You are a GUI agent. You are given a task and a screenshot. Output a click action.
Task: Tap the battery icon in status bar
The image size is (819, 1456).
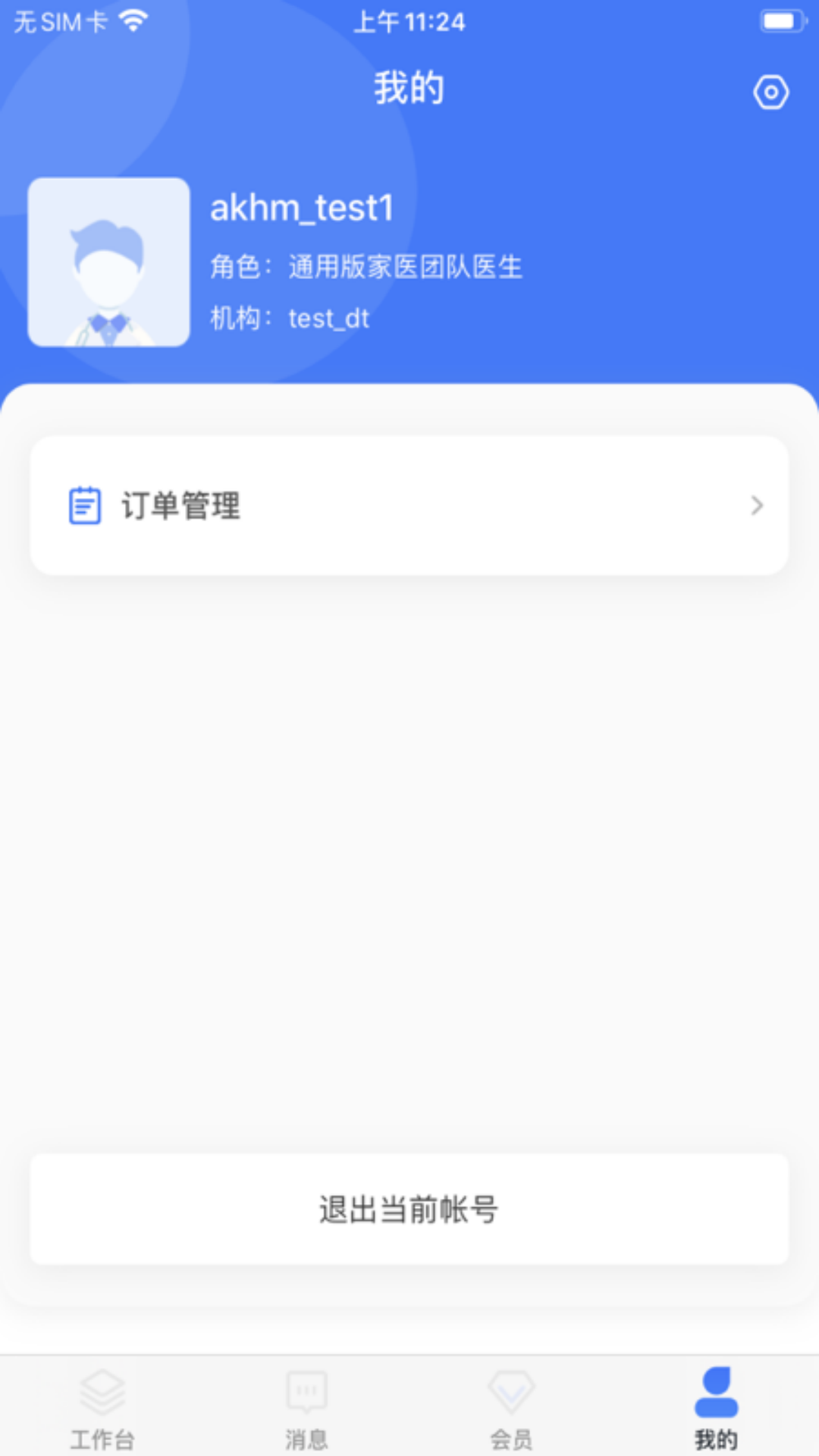(x=782, y=20)
